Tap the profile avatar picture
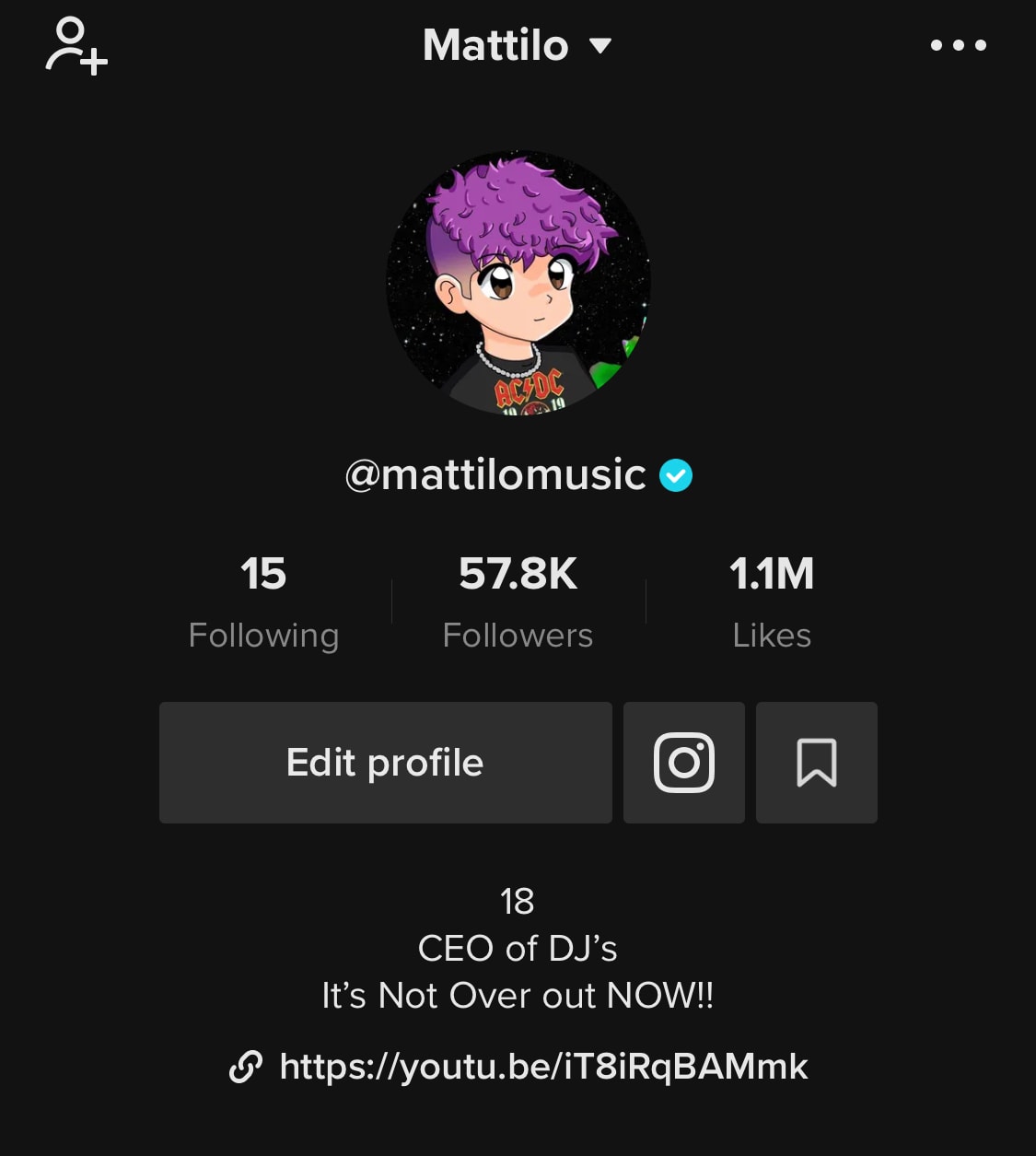The image size is (1036, 1156). pos(518,283)
